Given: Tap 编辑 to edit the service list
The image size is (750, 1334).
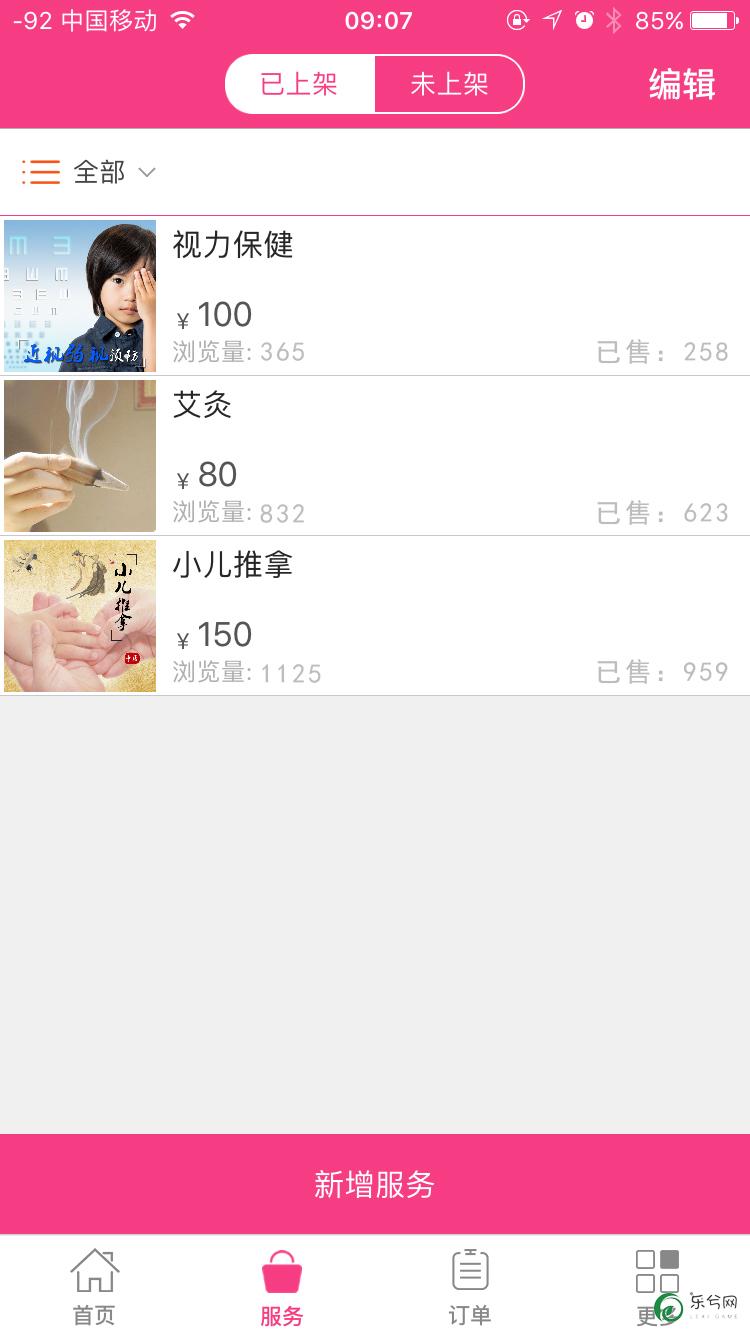Looking at the screenshot, I should click(x=682, y=84).
